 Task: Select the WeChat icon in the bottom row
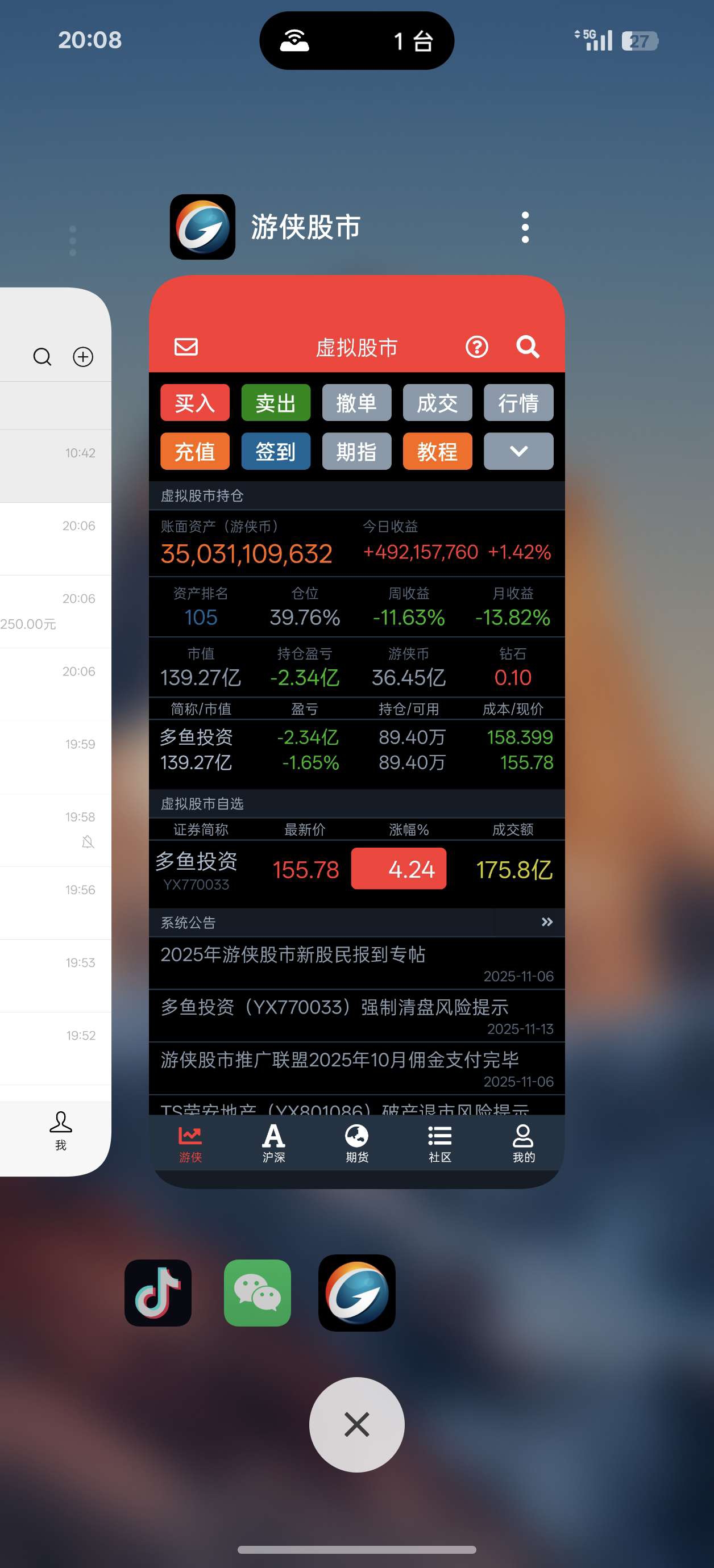(257, 1293)
